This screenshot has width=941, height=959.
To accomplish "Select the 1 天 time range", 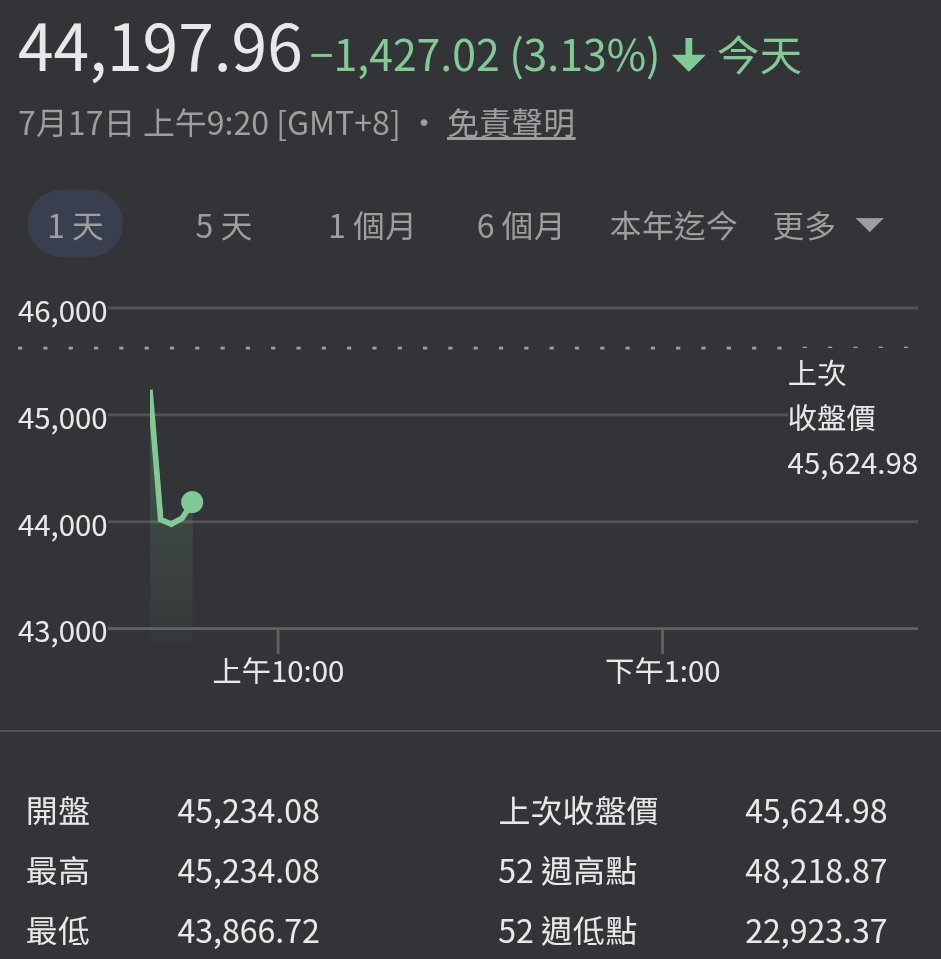I will (75, 225).
